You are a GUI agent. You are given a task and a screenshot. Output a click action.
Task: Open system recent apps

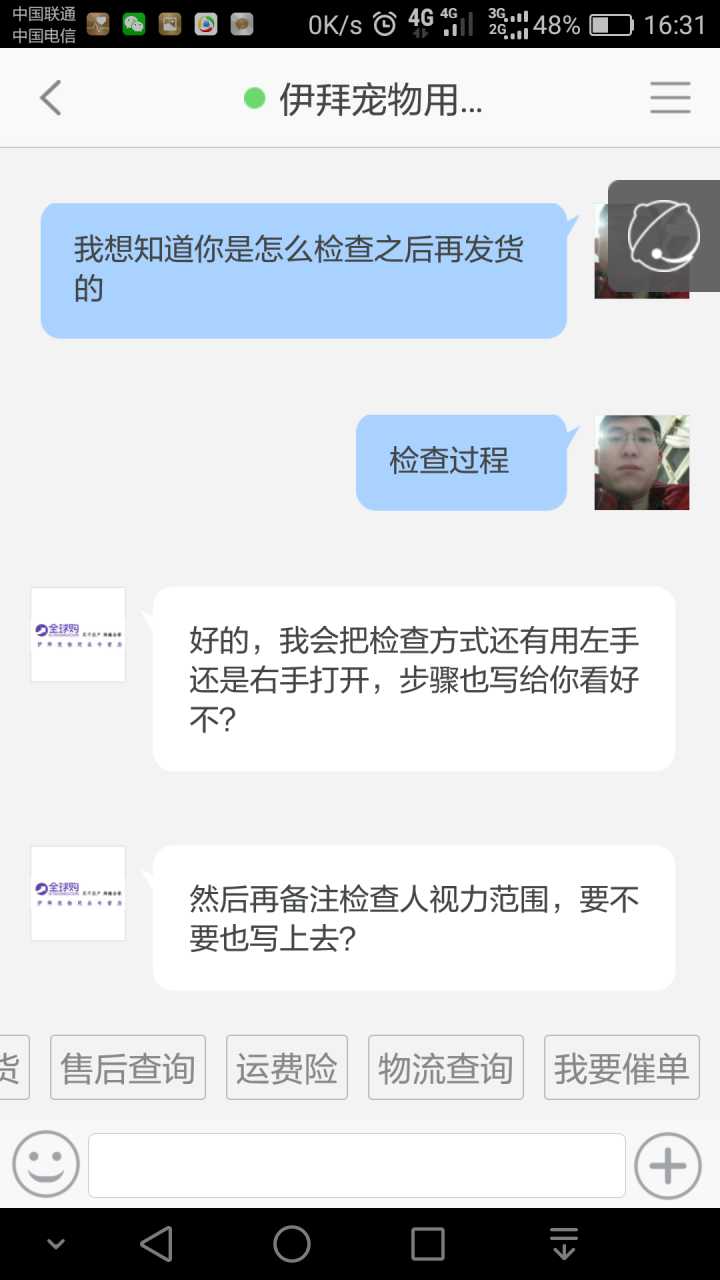coord(428,1244)
